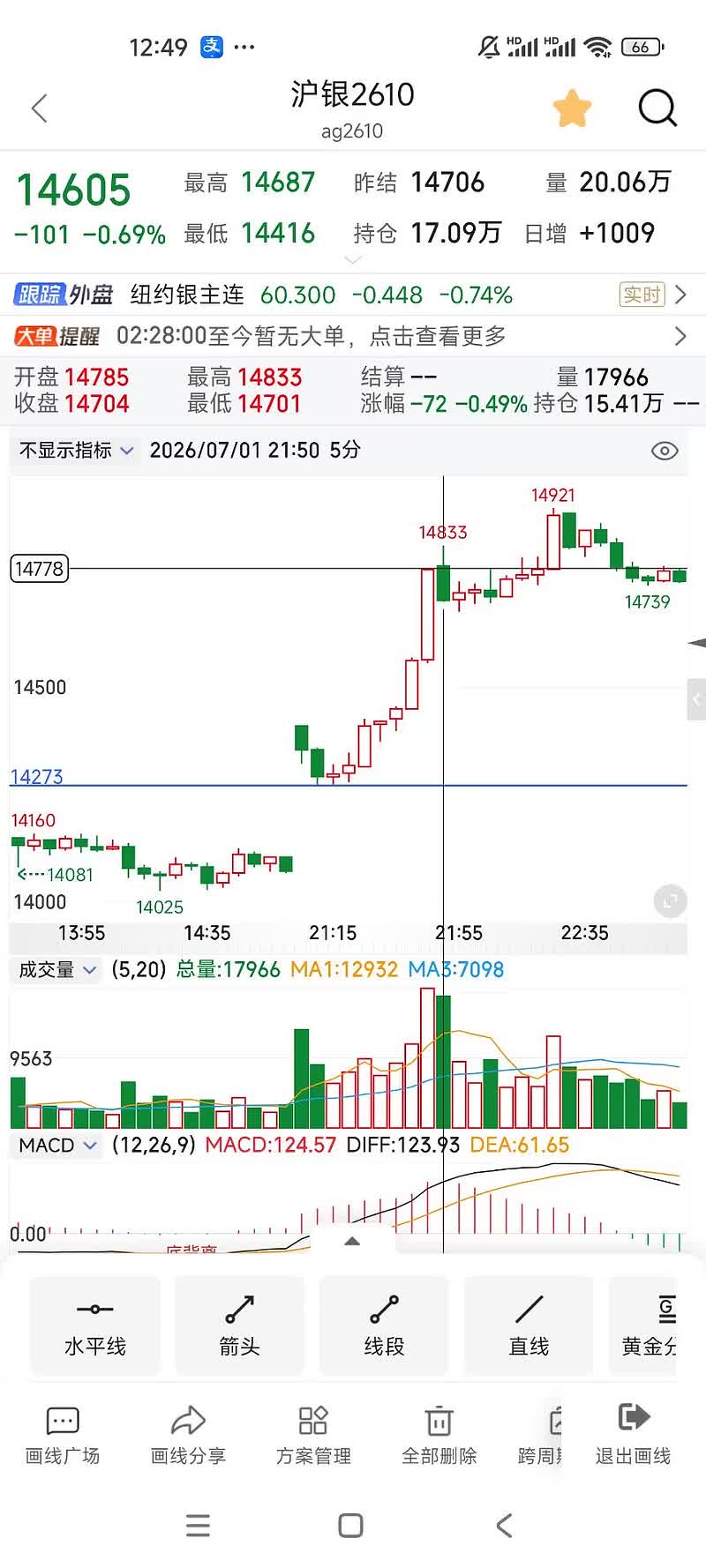Toggle the eye visibility icon above the chart

click(x=665, y=451)
